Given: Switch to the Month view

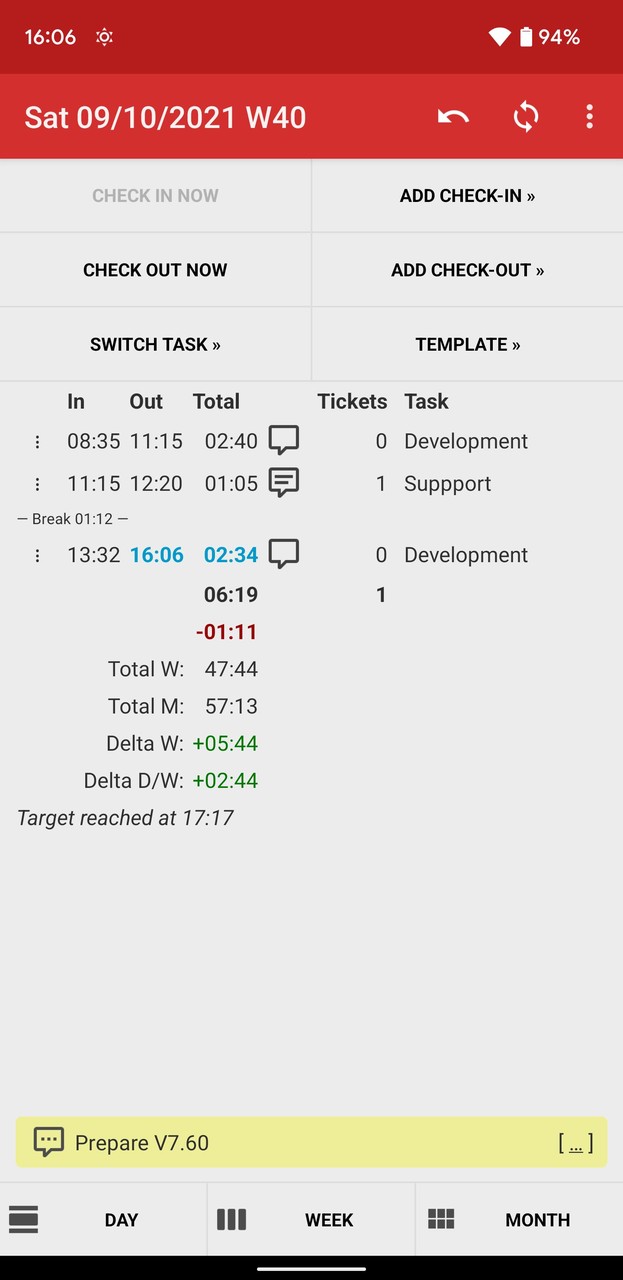Looking at the screenshot, I should pos(519,1220).
